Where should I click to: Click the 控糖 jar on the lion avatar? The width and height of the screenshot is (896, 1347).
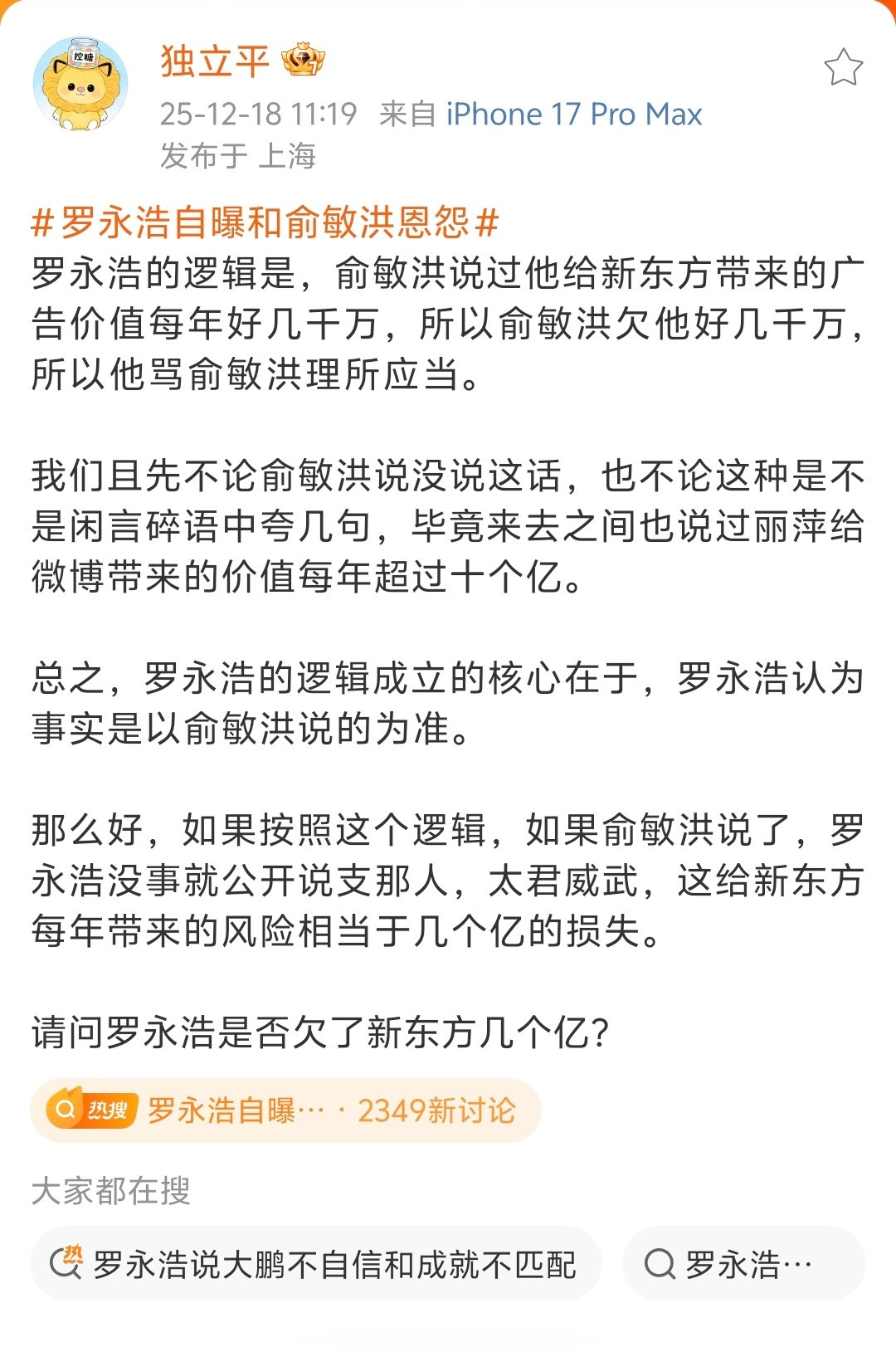pos(83,55)
